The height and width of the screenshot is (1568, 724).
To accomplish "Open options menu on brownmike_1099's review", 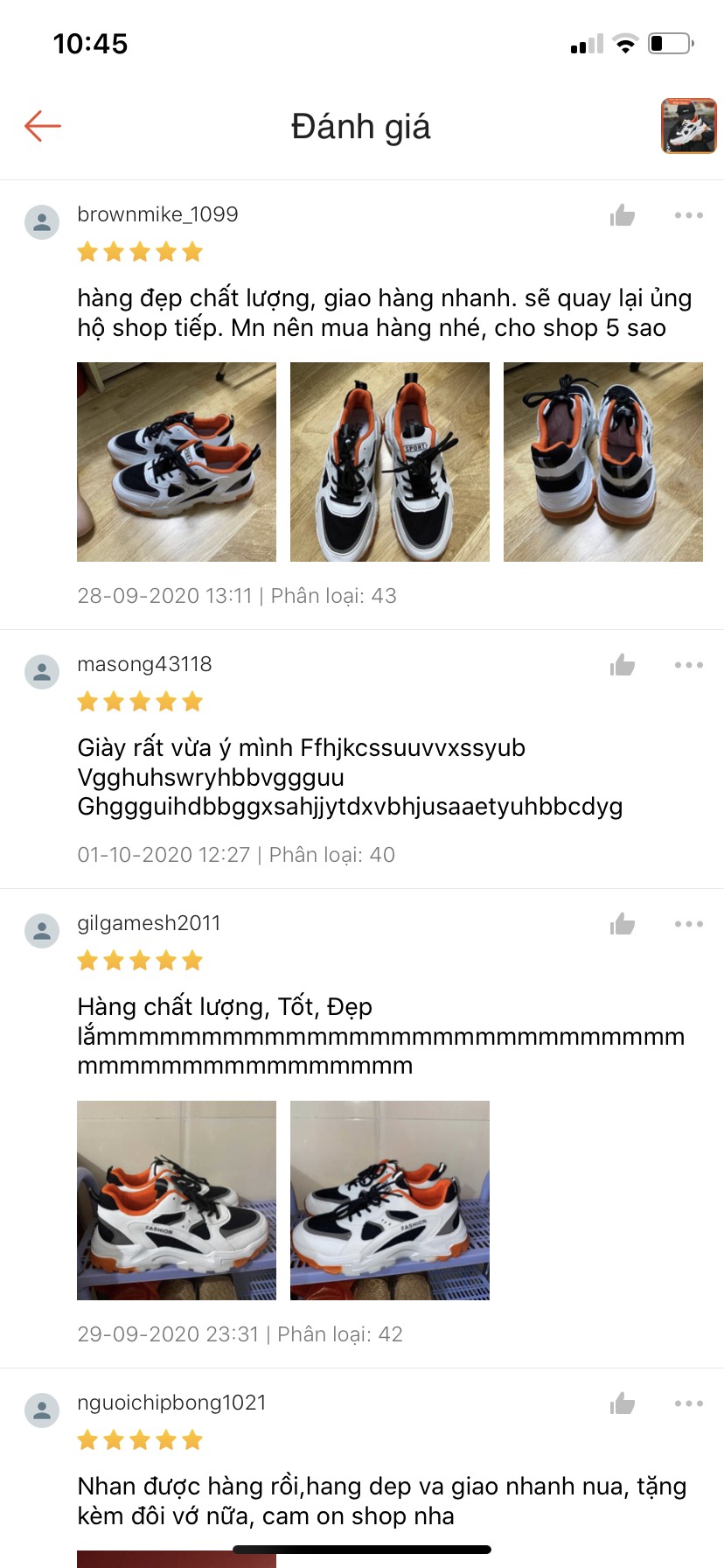I will coord(689,214).
